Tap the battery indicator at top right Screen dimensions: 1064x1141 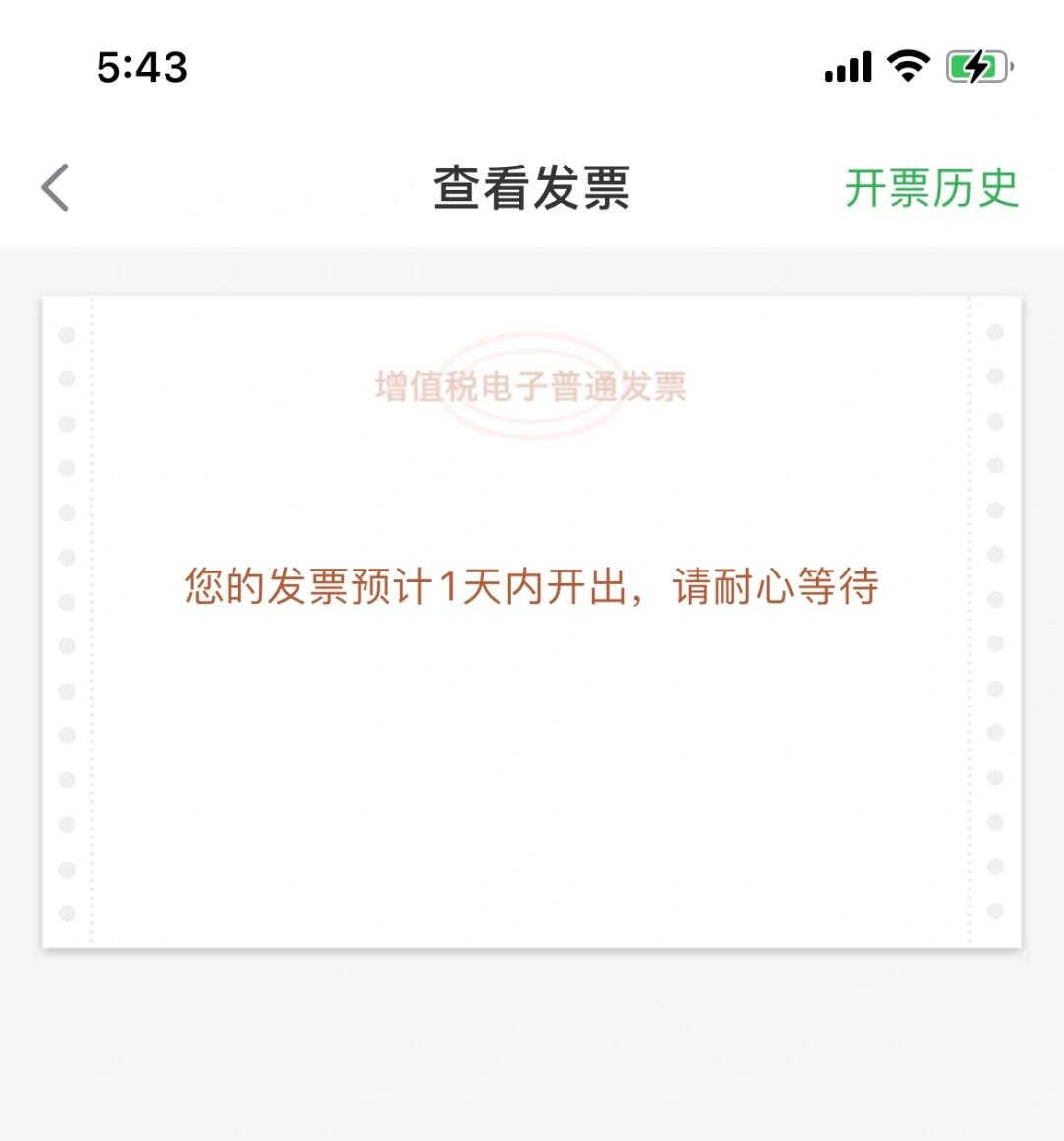tap(976, 65)
